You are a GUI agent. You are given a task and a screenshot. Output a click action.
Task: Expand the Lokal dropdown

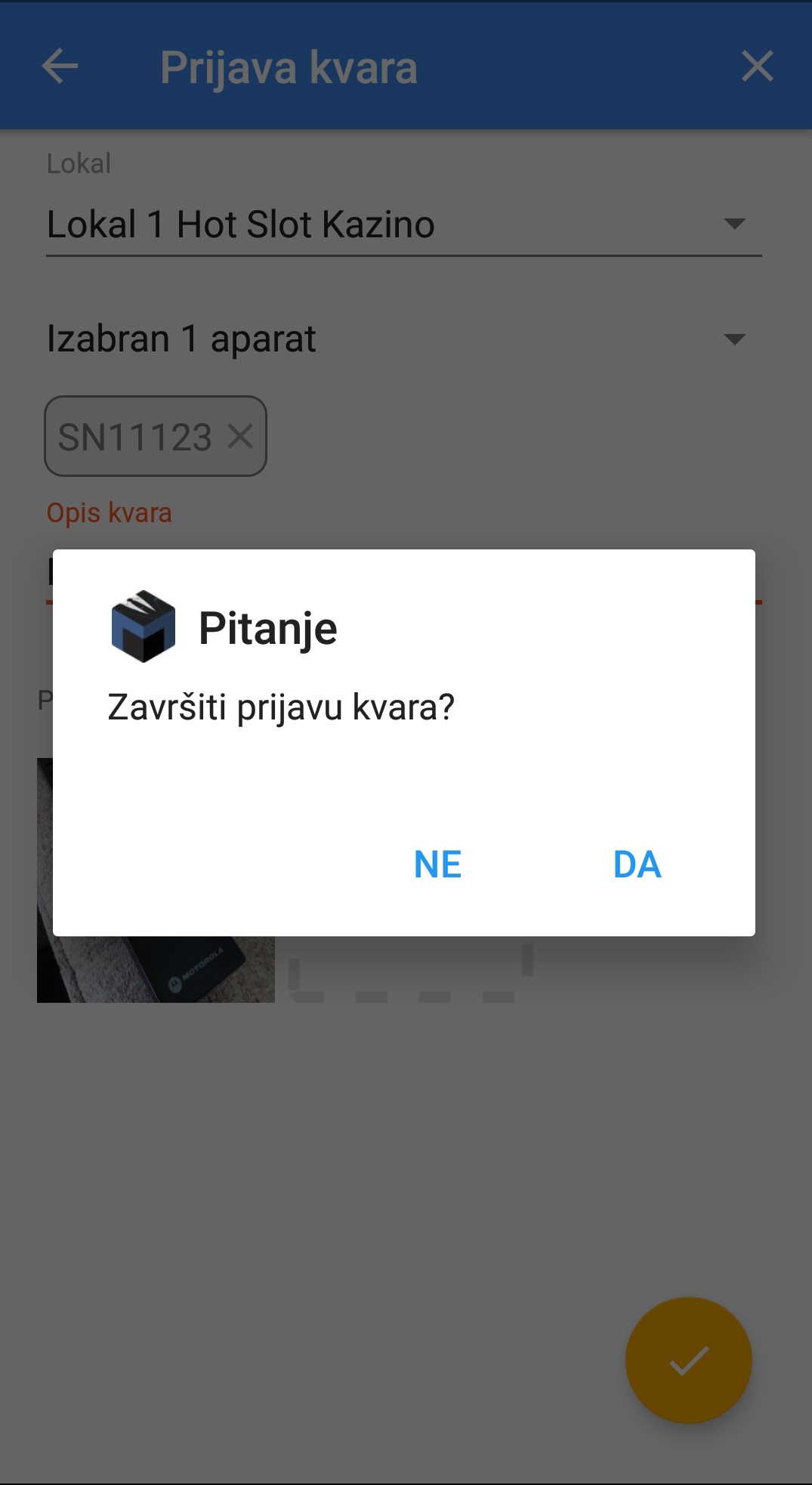[734, 224]
